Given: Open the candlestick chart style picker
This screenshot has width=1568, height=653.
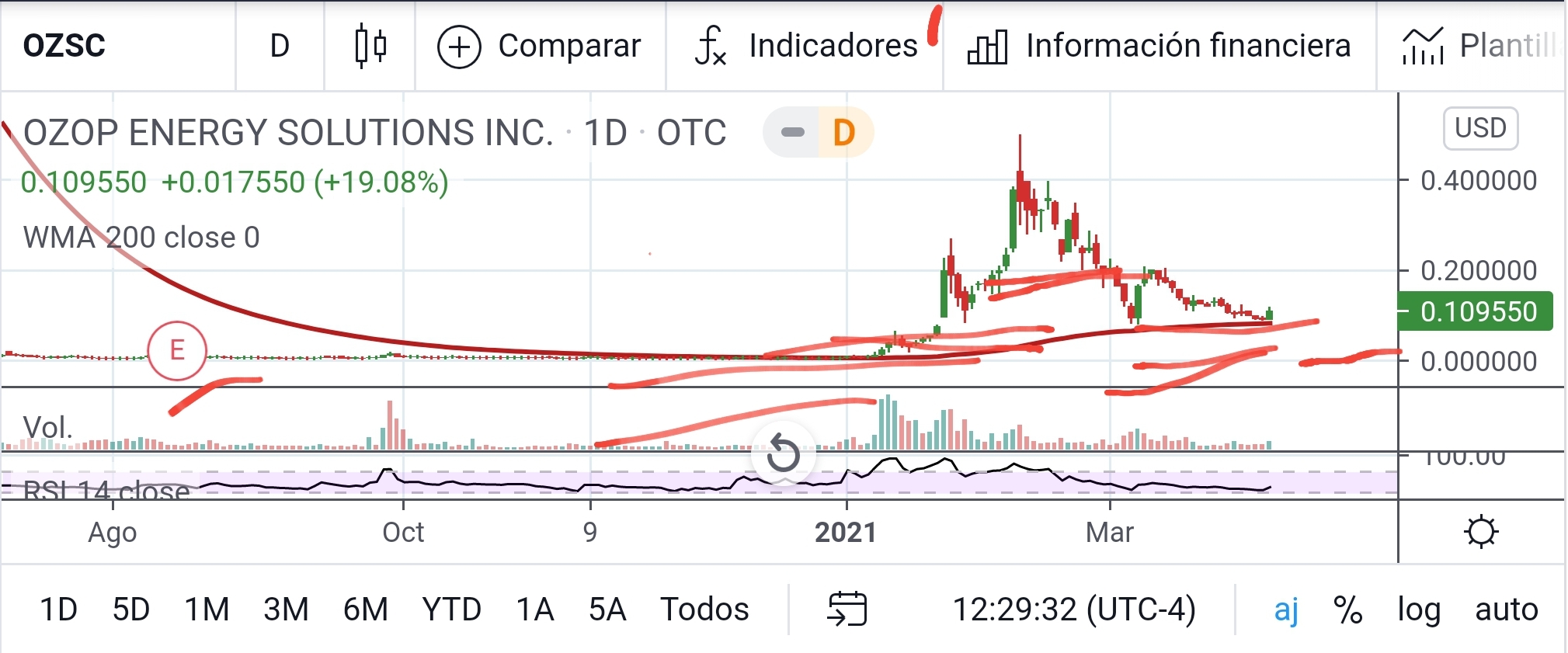Looking at the screenshot, I should (370, 46).
